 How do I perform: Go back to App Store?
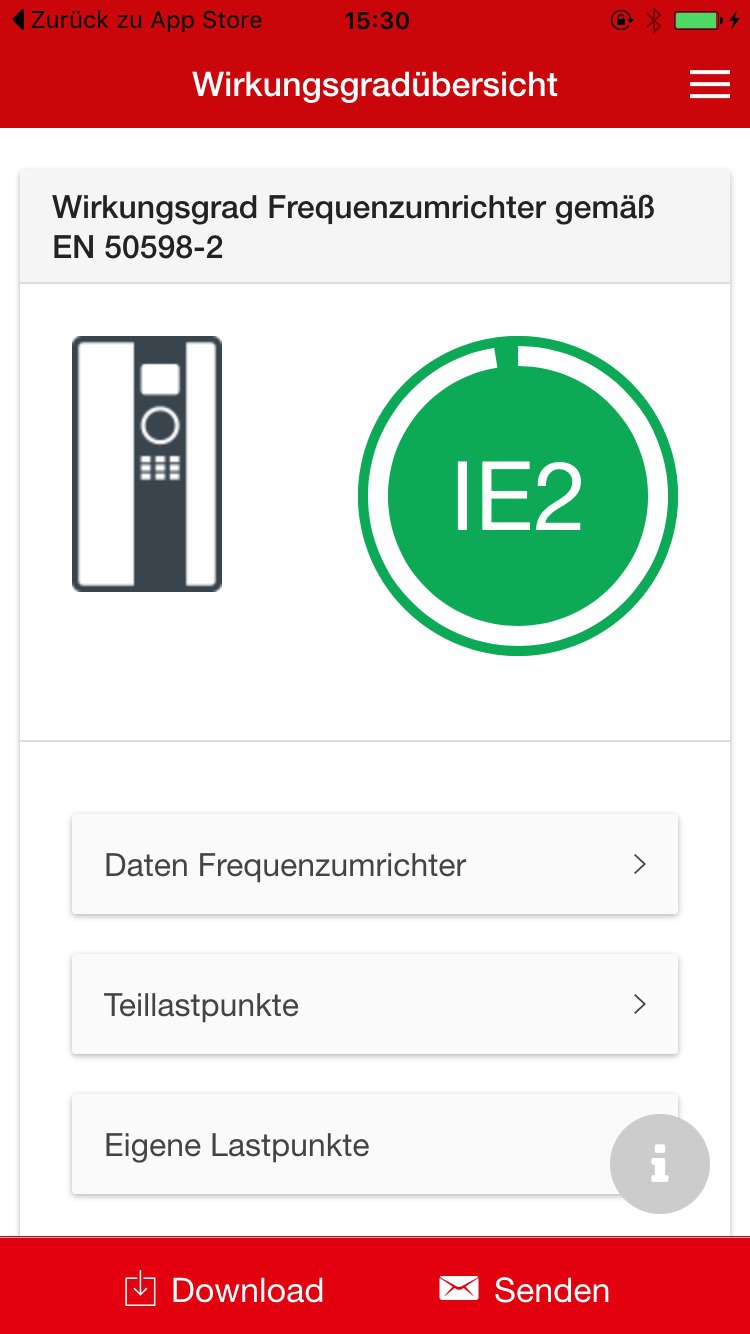point(136,20)
